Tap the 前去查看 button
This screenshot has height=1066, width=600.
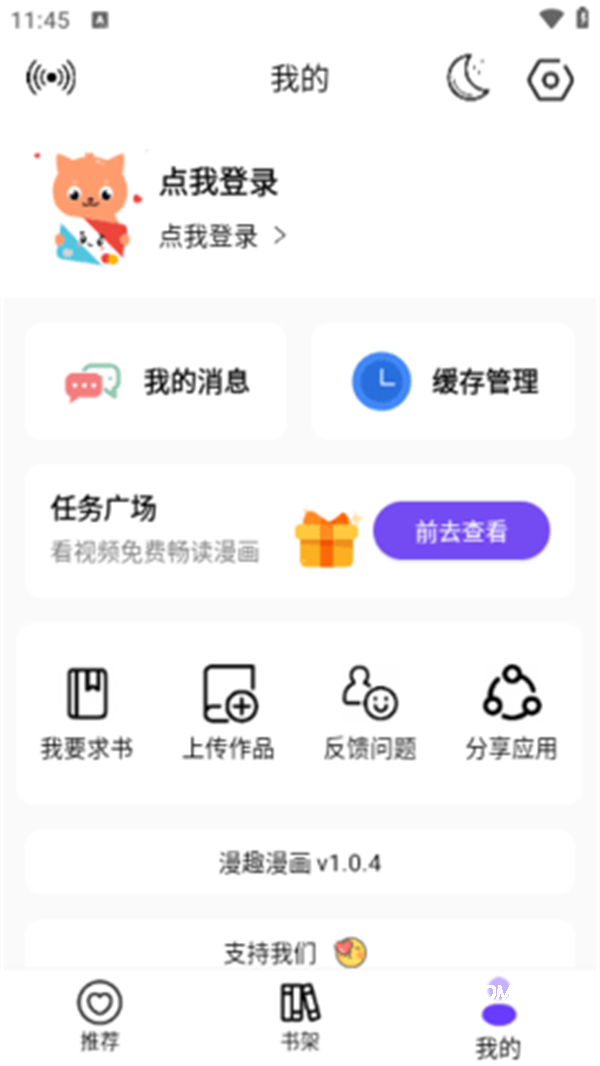click(461, 531)
